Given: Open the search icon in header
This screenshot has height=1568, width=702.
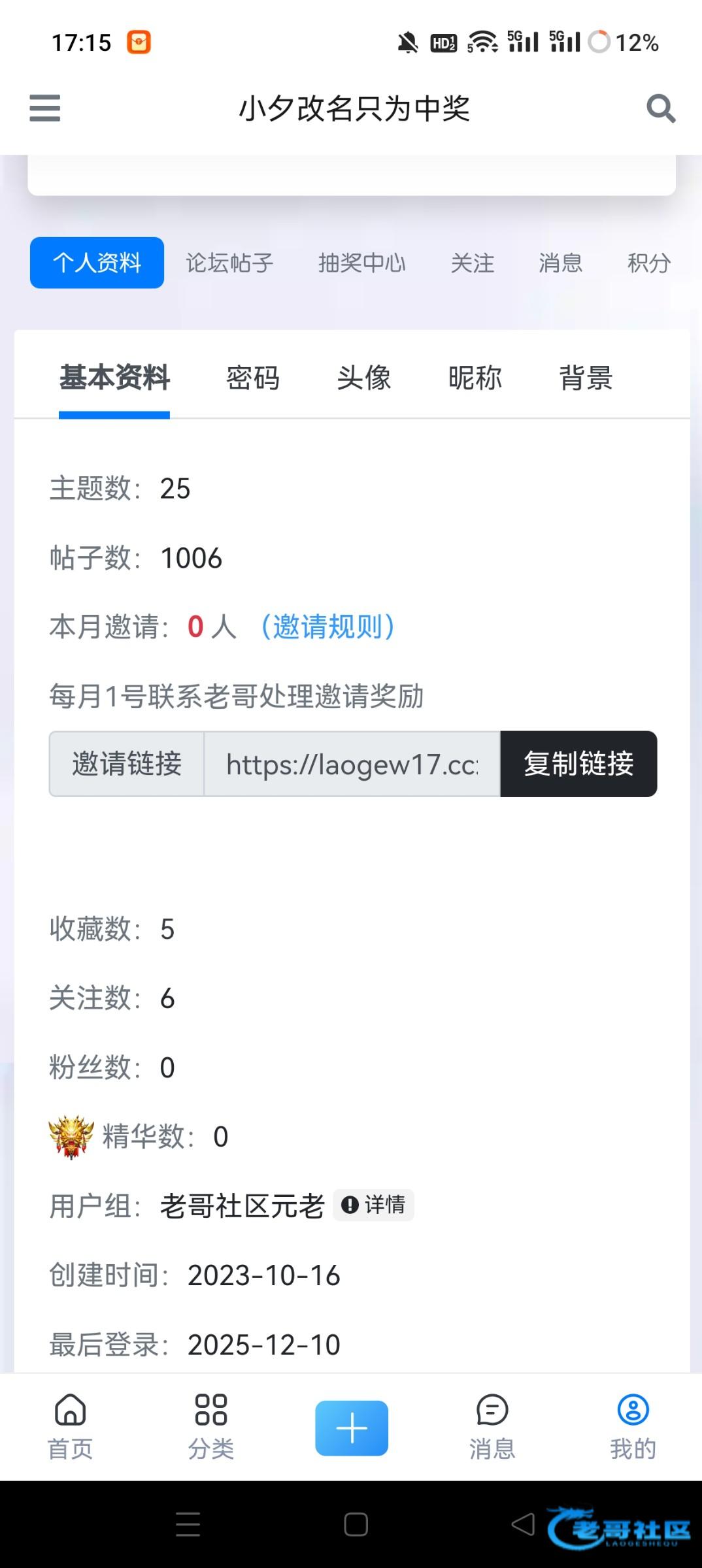Looking at the screenshot, I should [x=660, y=108].
